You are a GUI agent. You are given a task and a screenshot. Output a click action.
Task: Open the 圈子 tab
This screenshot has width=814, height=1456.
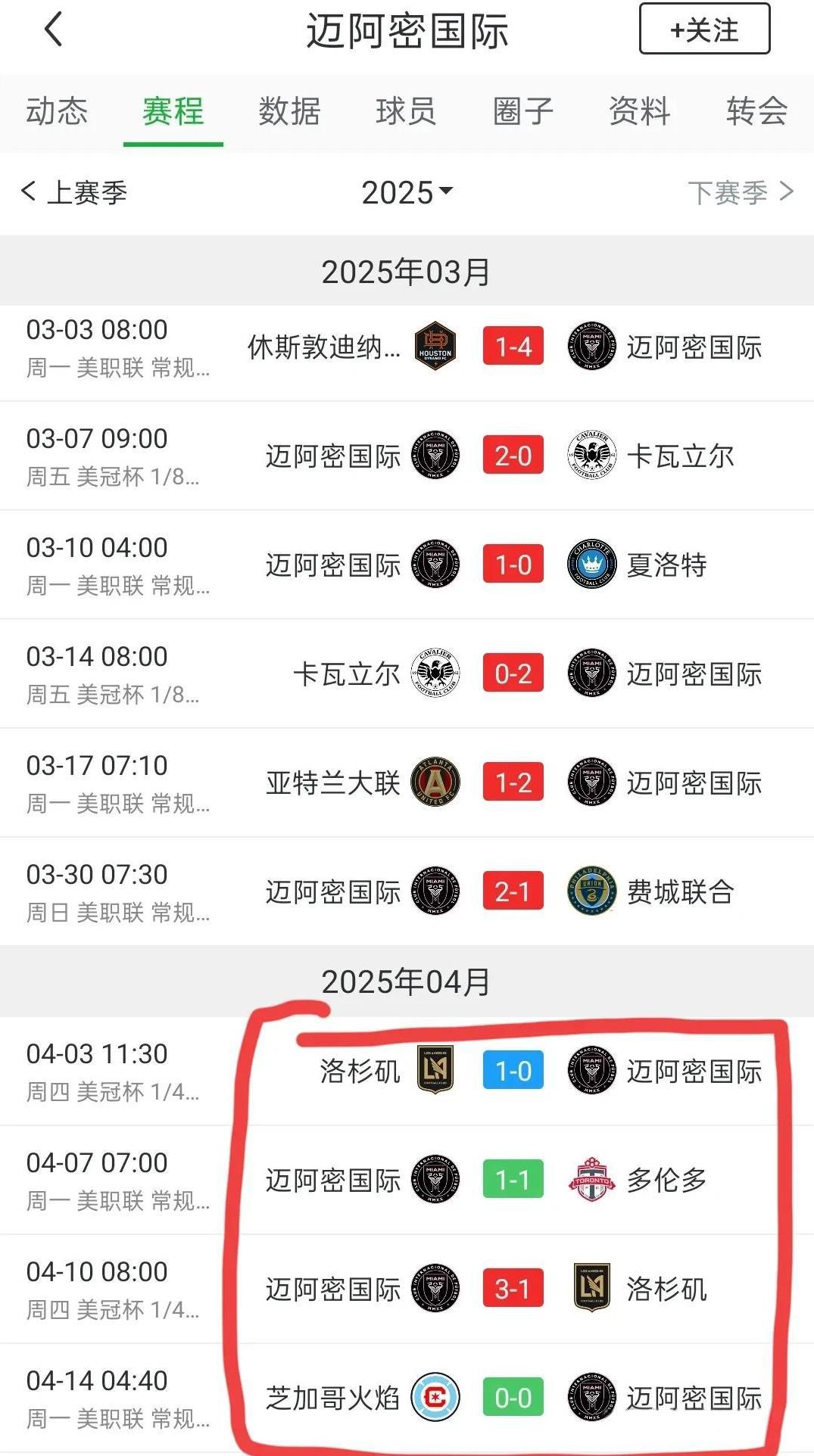point(522,110)
